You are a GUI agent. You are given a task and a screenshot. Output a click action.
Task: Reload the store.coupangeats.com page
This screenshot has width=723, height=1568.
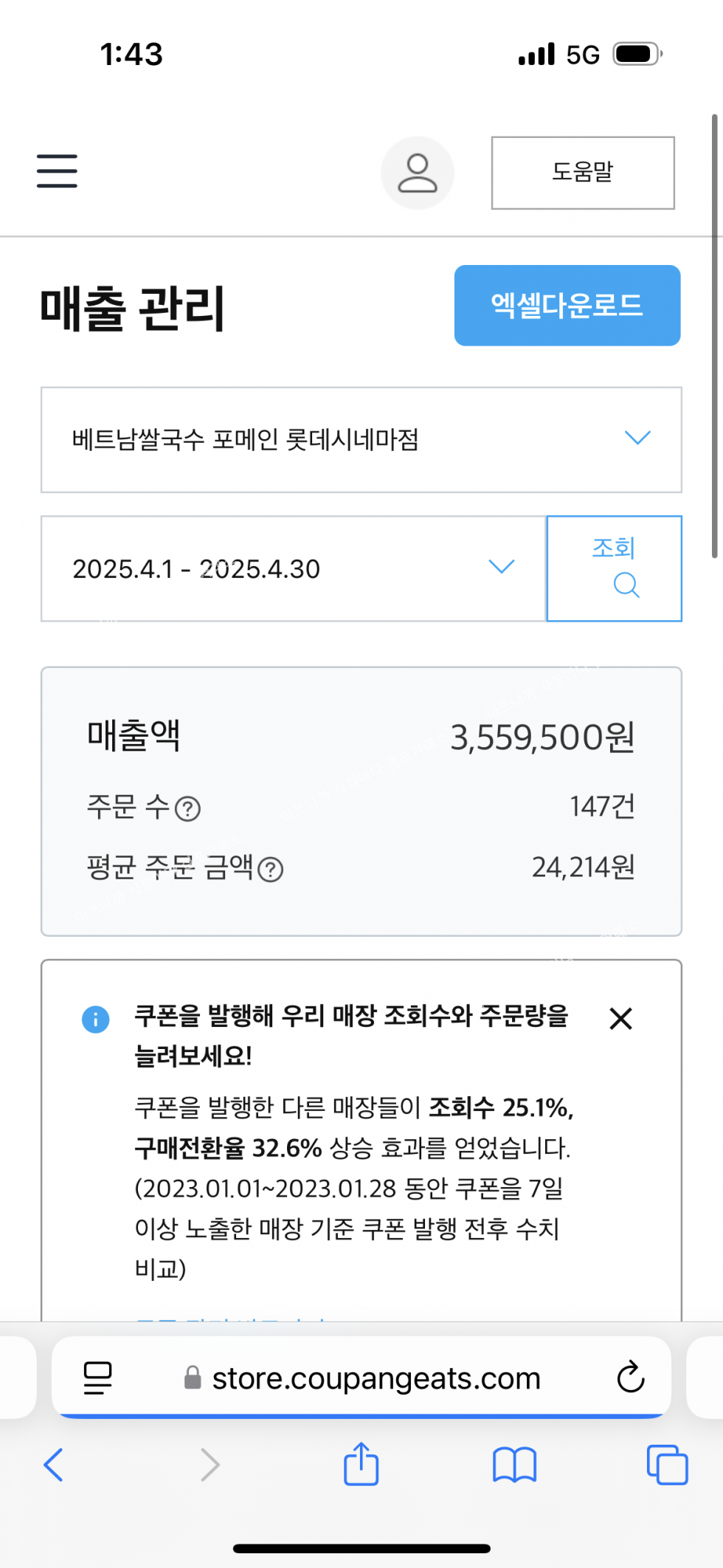click(631, 1377)
